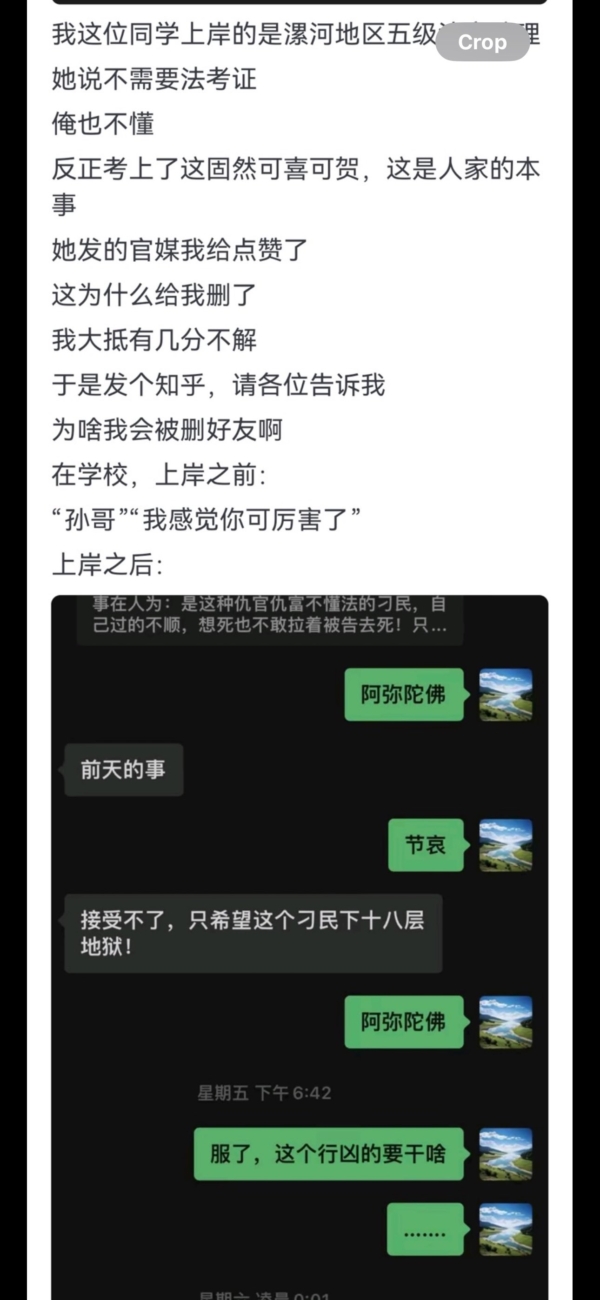Tap the Crop button

(482, 42)
